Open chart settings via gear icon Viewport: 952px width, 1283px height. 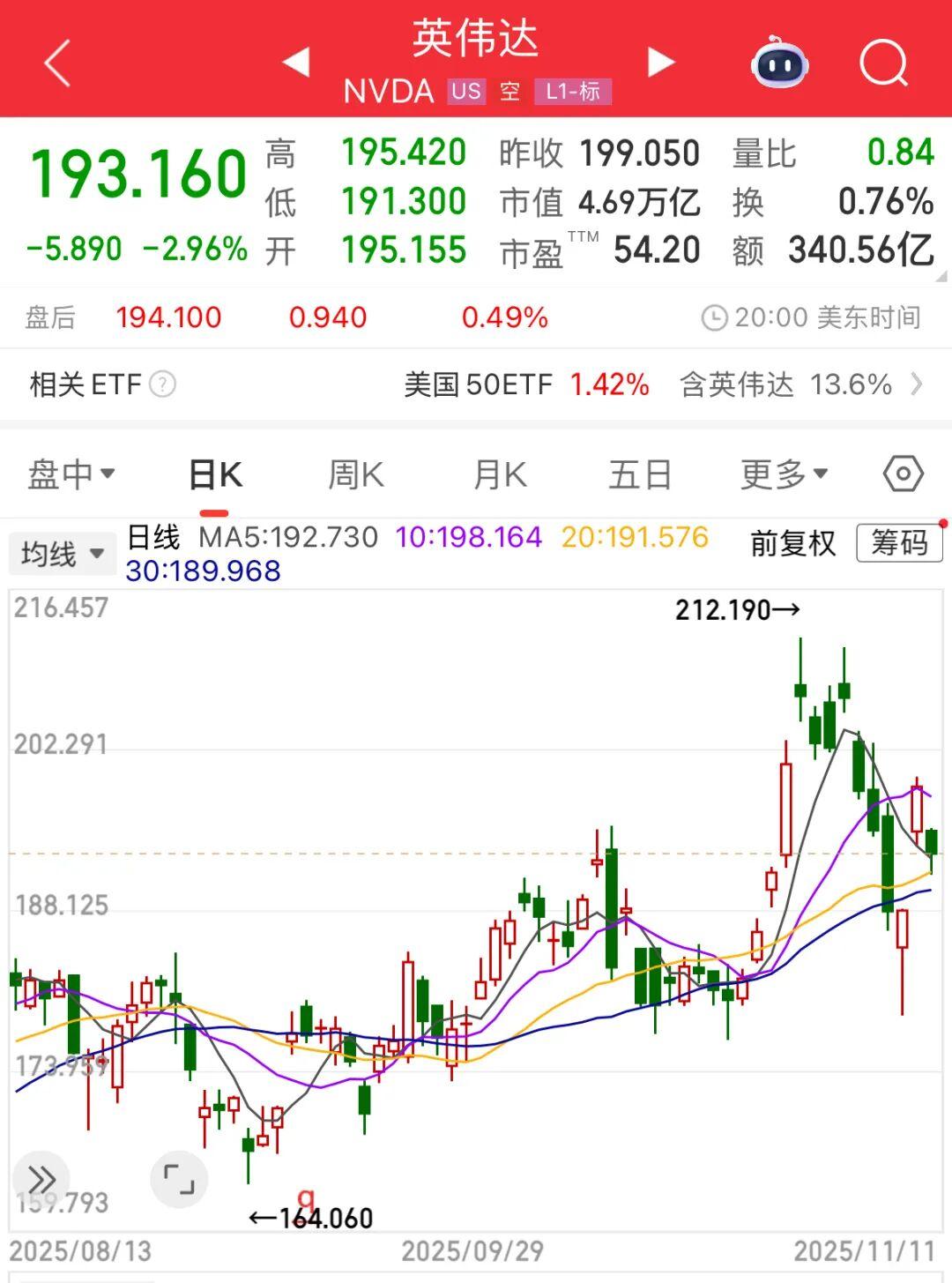point(902,474)
